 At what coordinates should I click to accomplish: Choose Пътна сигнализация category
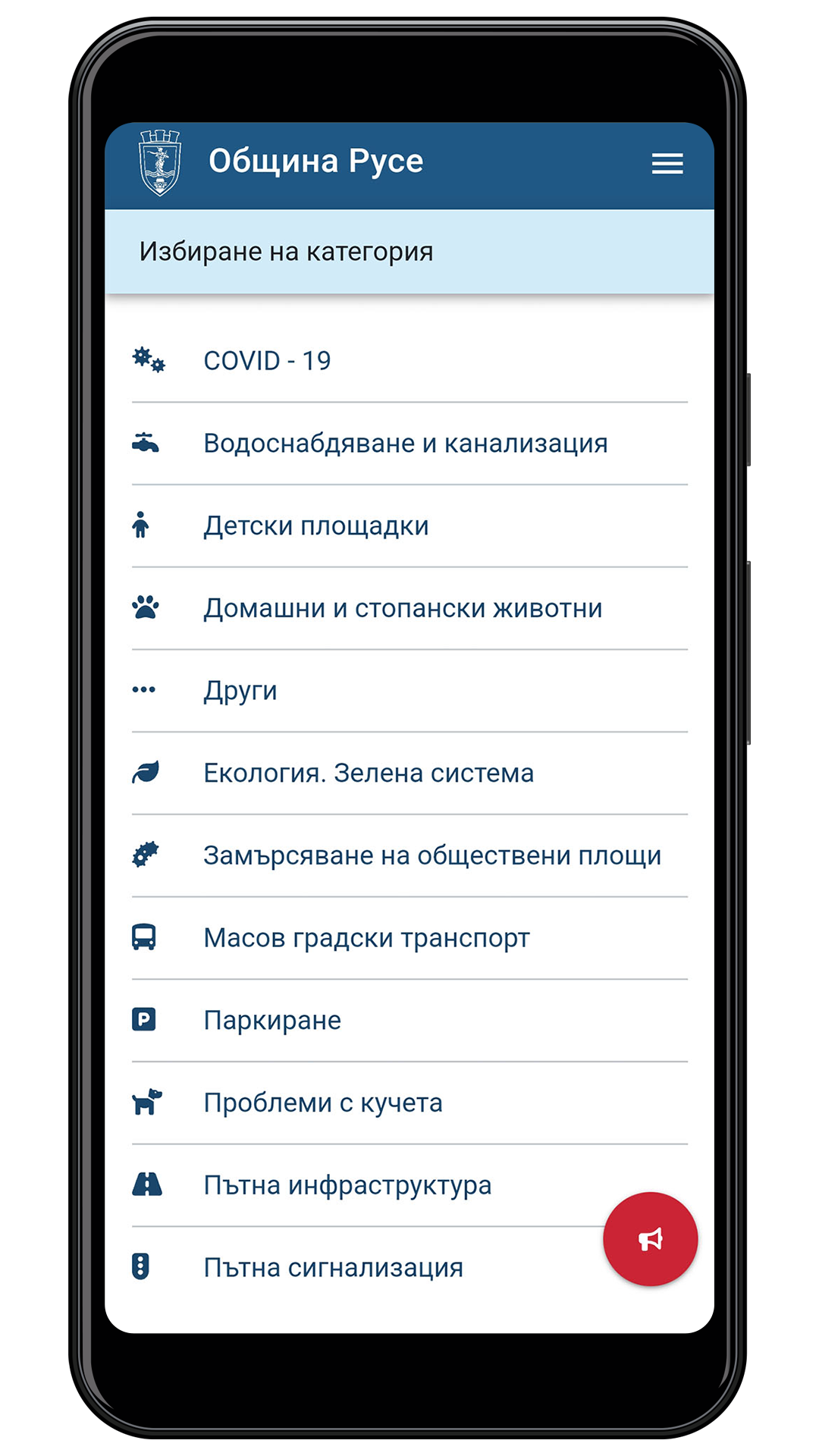pos(333,1267)
